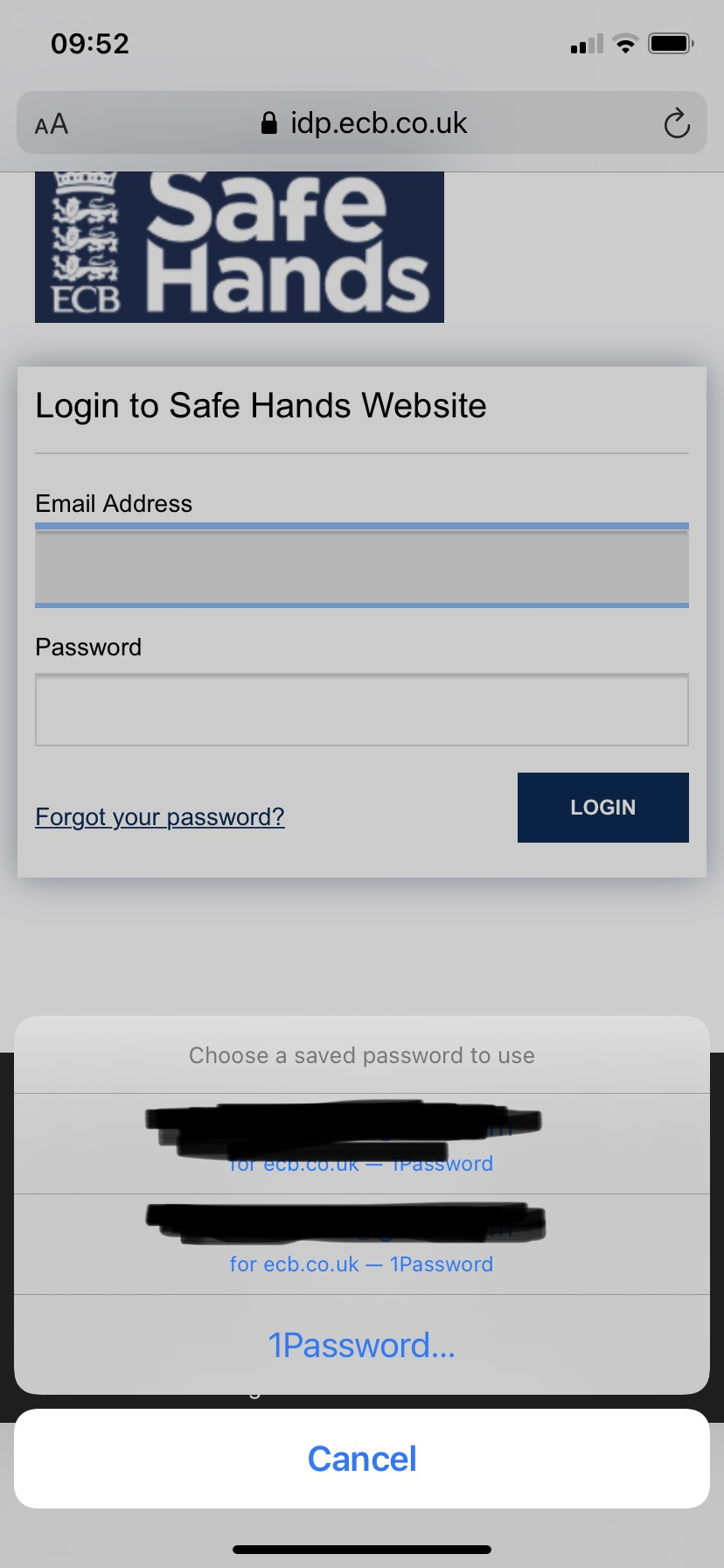Viewport: 724px width, 1568px height.
Task: Tap the idp.ecb.co.uk address bar
Action: [x=362, y=123]
